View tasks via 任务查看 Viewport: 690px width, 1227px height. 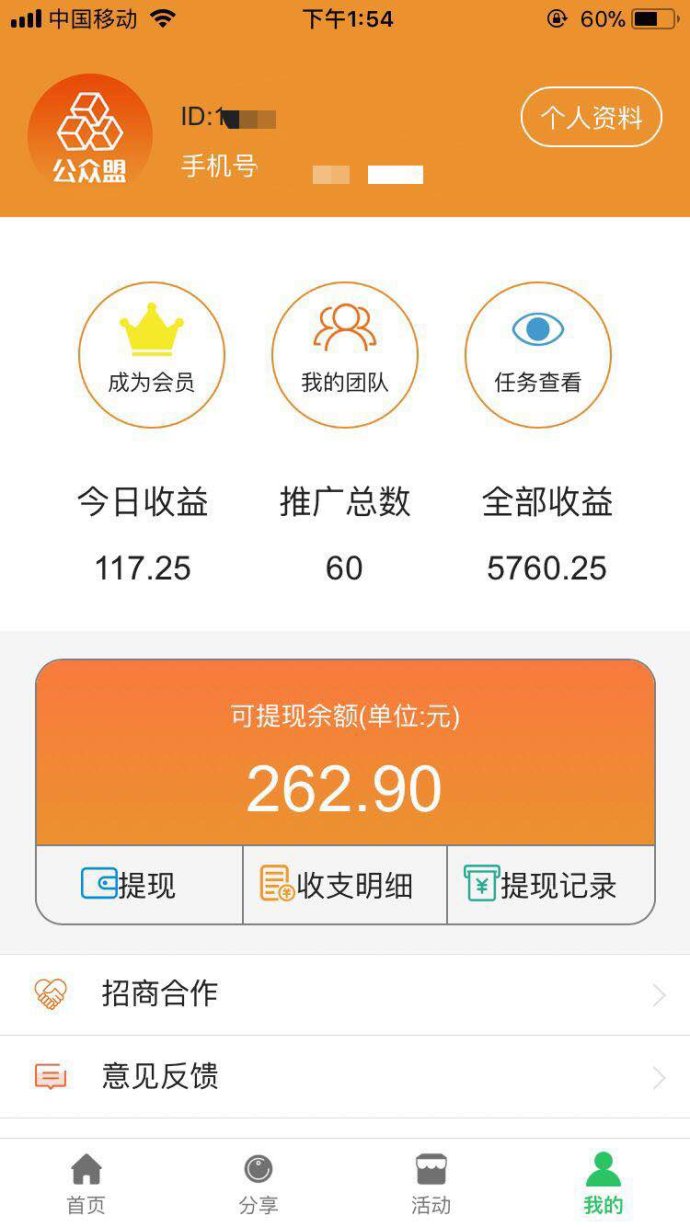[538, 355]
